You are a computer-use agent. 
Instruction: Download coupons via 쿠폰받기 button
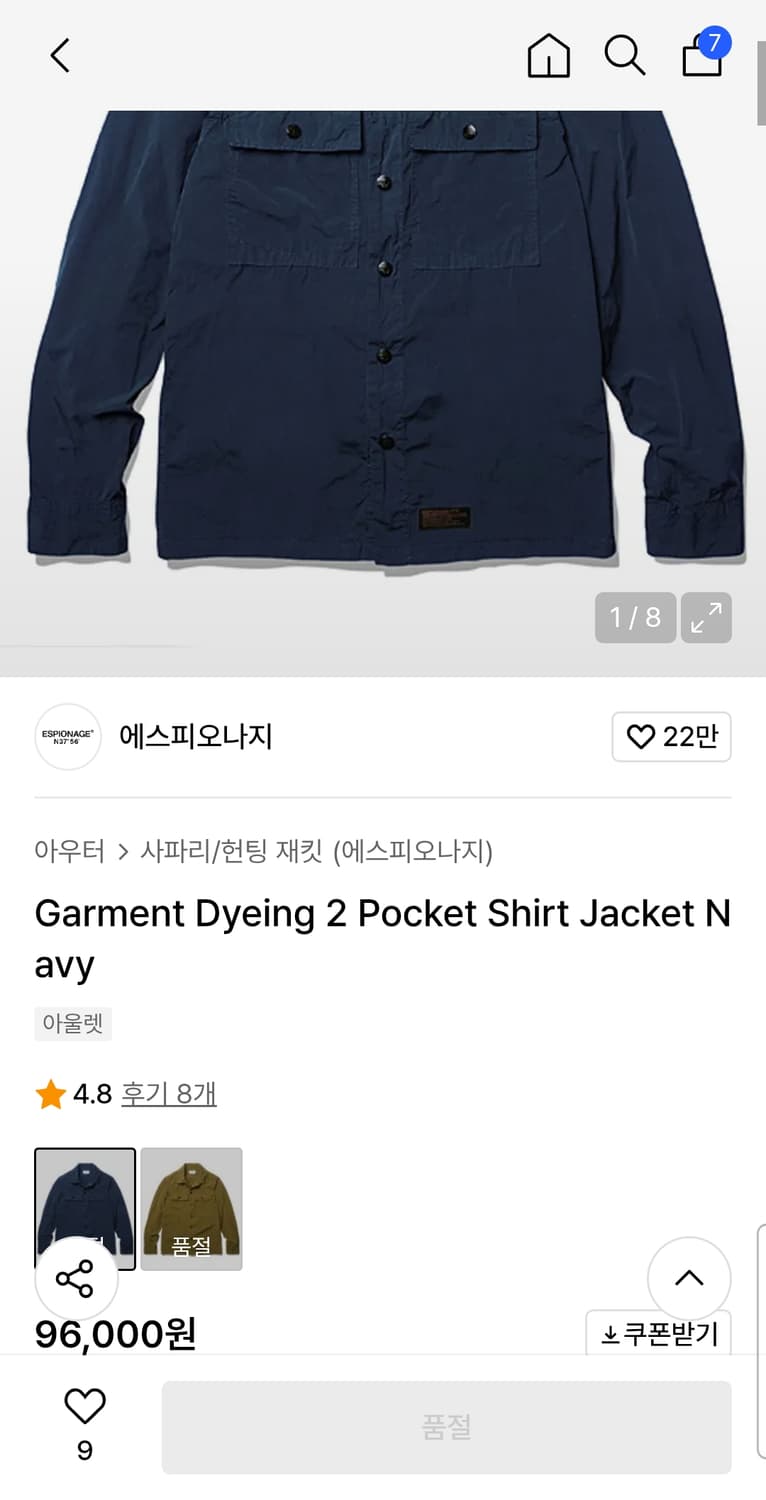(x=658, y=1334)
